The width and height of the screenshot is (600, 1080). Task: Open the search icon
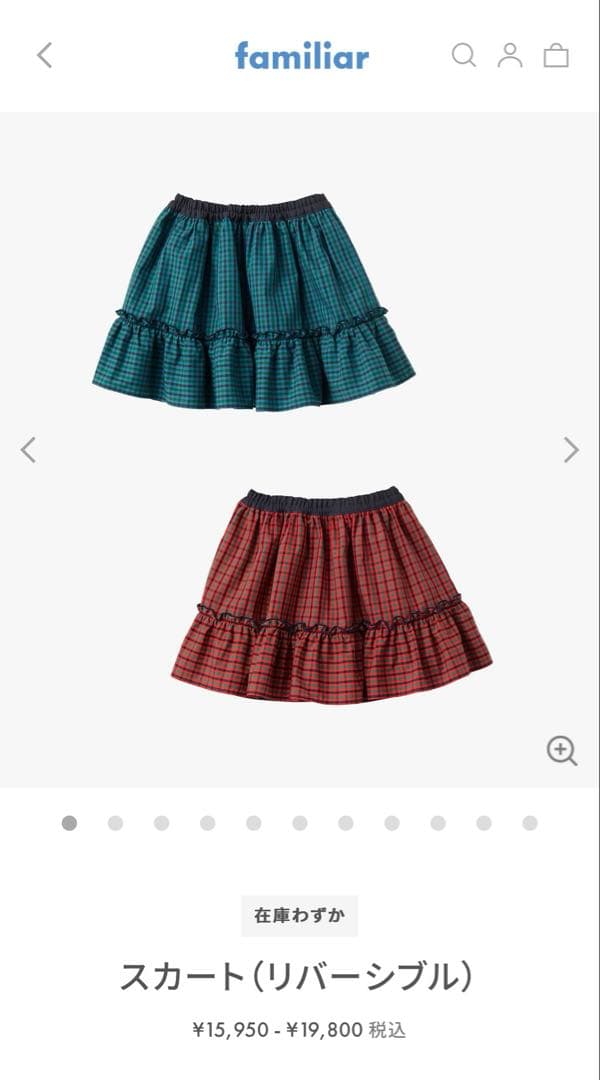[x=463, y=55]
